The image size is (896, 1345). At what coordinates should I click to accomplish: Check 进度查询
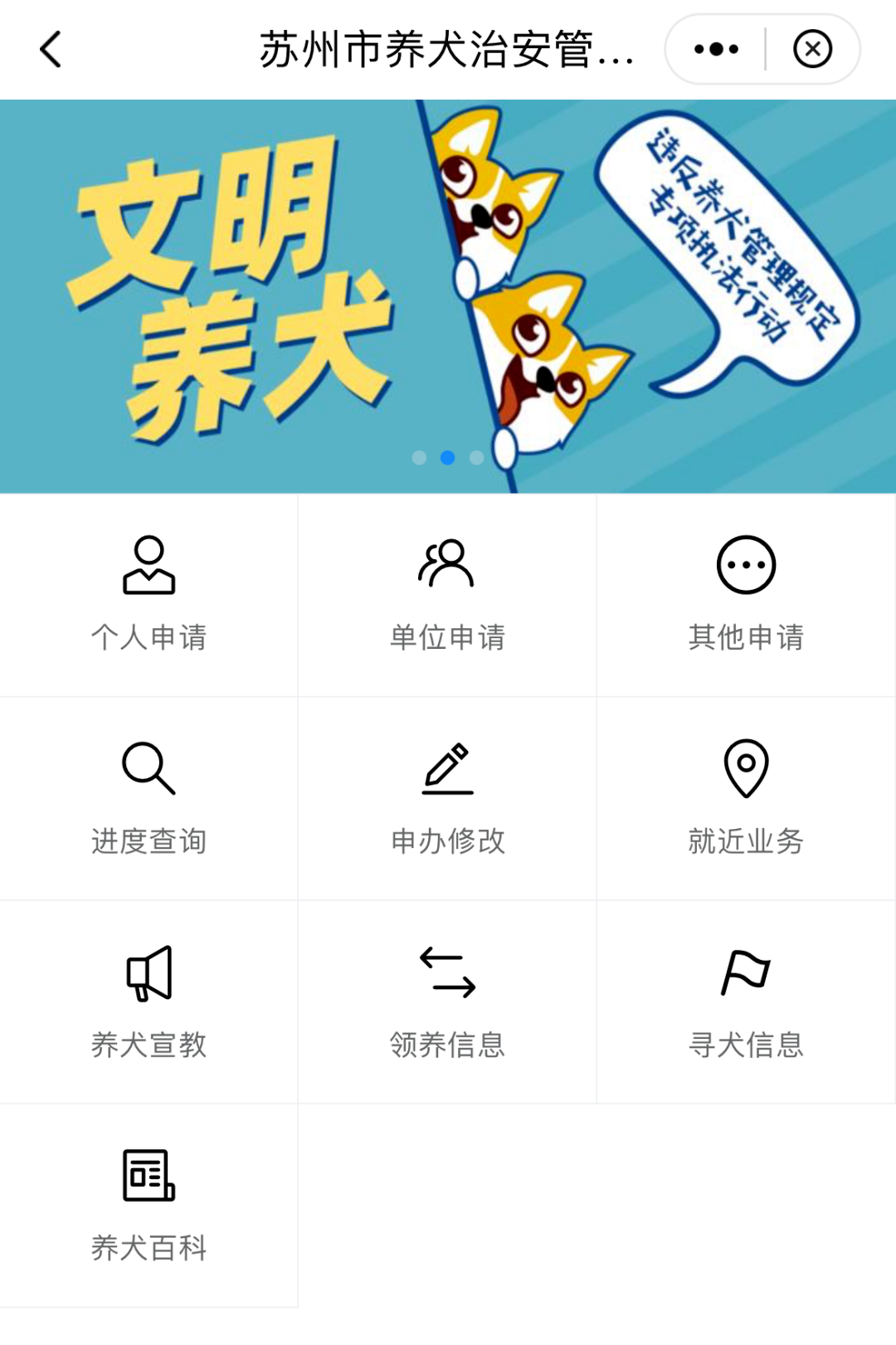[x=149, y=798]
